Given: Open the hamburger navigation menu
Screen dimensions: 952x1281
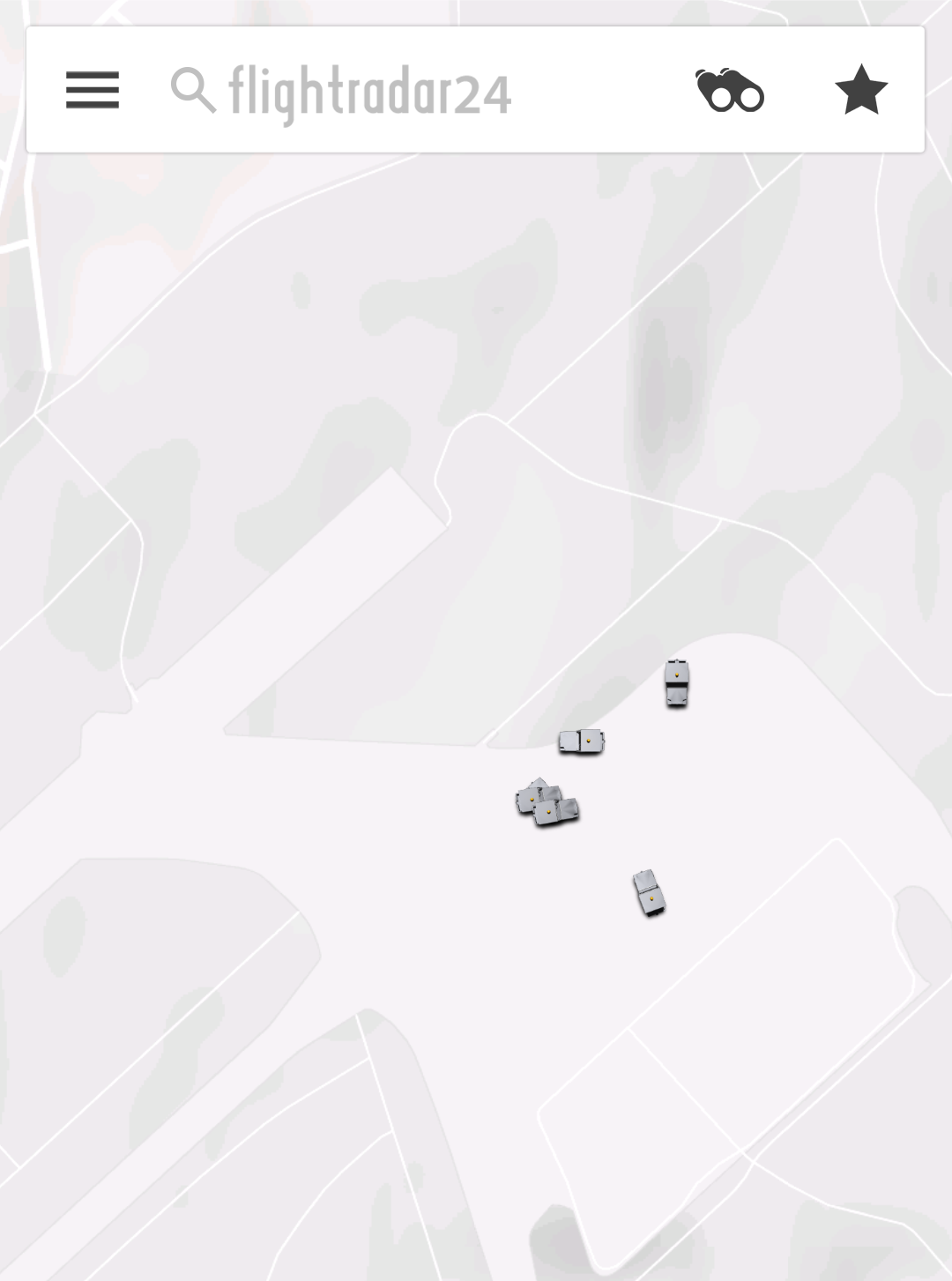Looking at the screenshot, I should [x=93, y=90].
